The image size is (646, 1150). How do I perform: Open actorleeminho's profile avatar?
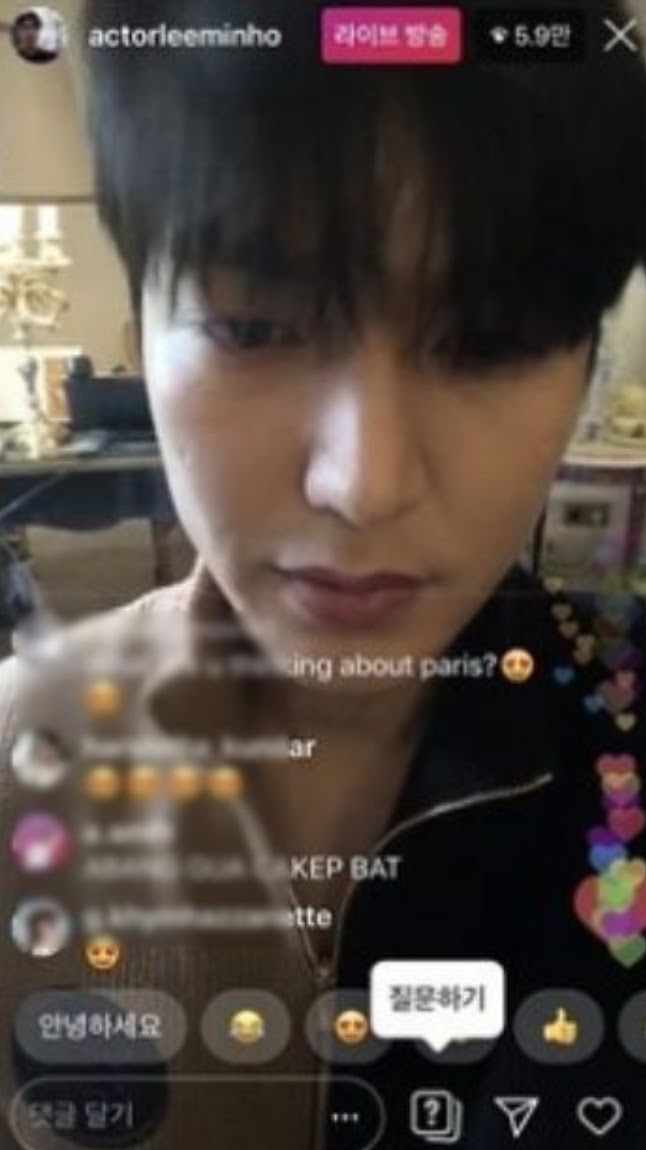[38, 36]
